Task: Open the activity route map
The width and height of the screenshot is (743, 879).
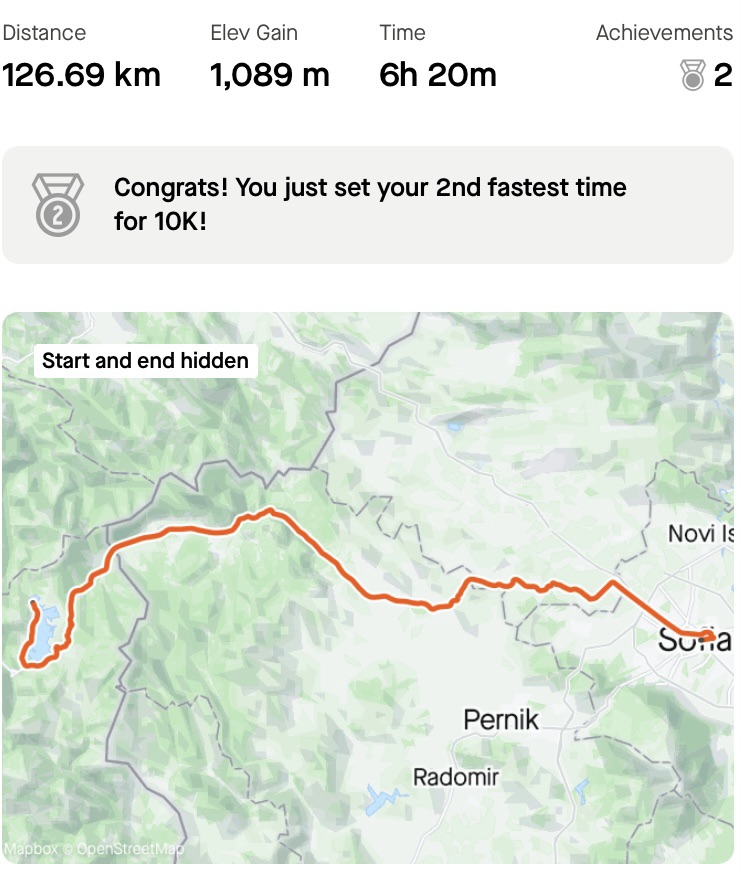Action: [368, 587]
